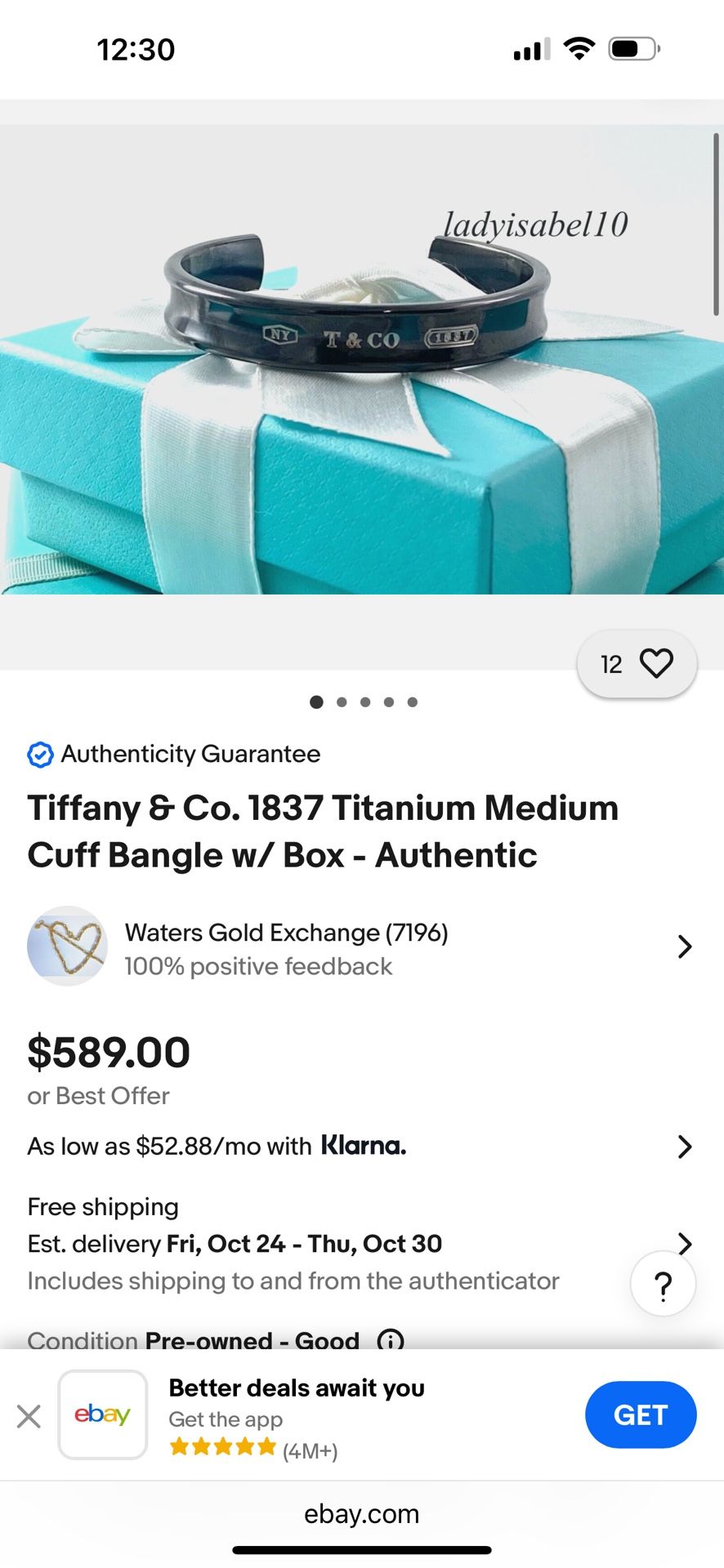Viewport: 724px width, 1568px height.
Task: Expand shipping details using the delivery chevron
Action: click(x=685, y=1243)
